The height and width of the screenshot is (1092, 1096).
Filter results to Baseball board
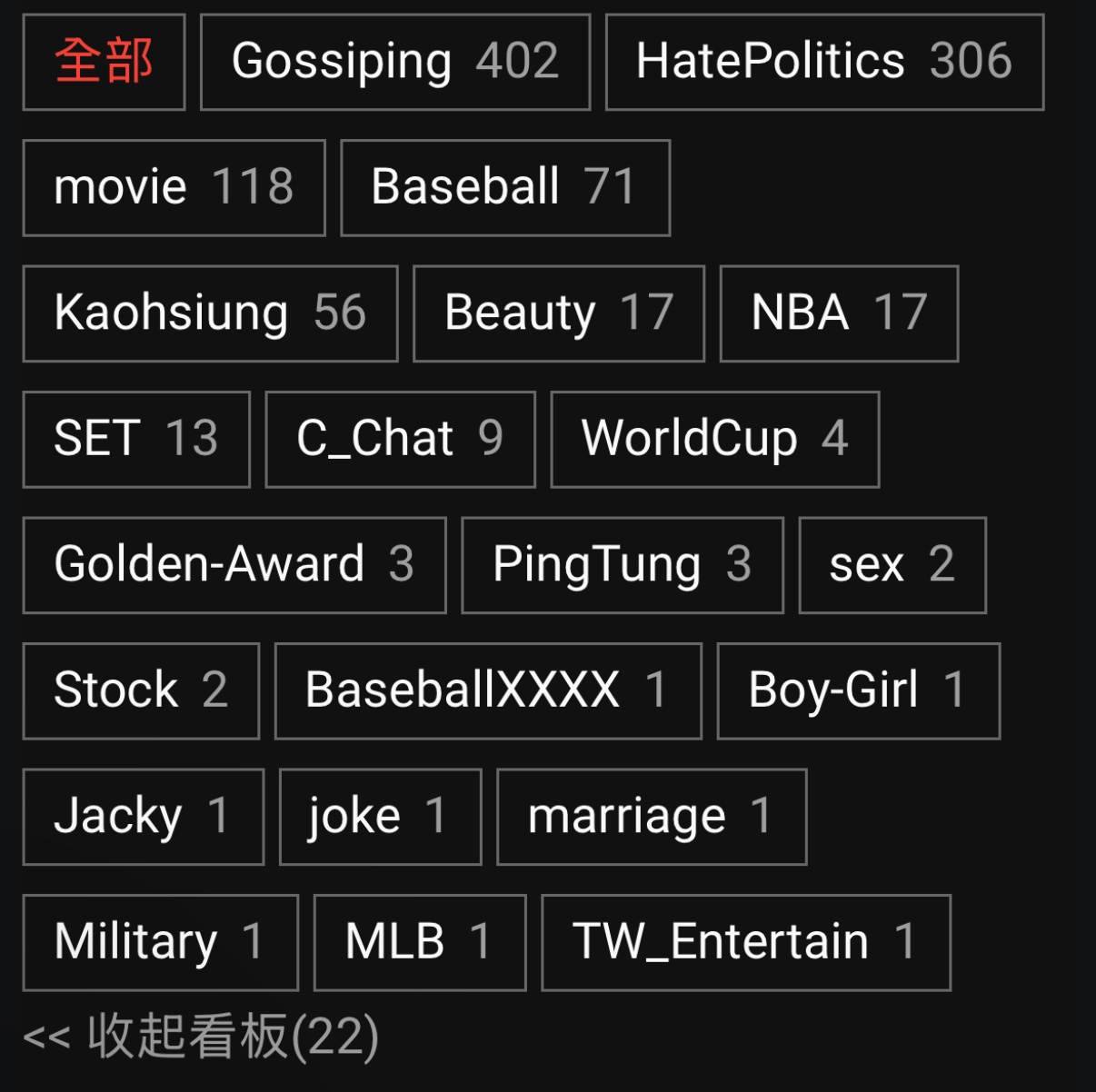pyautogui.click(x=505, y=187)
